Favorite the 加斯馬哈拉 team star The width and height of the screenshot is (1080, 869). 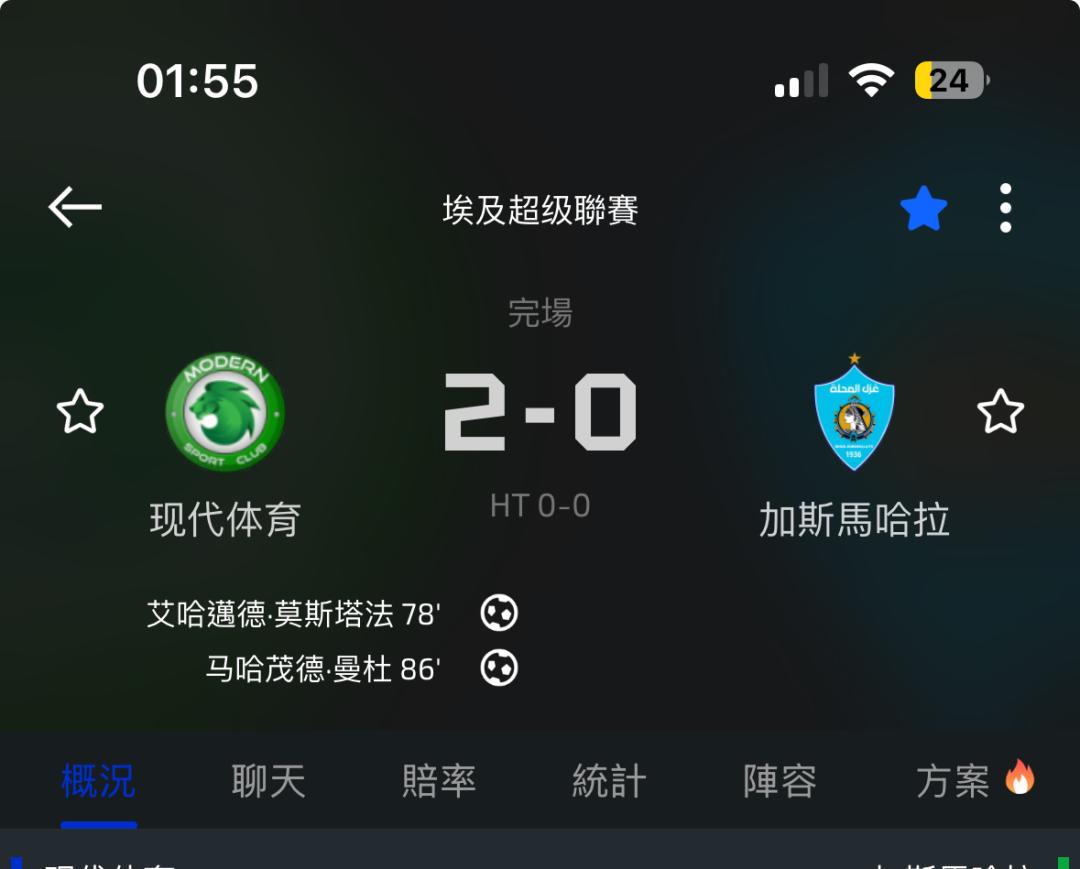click(x=1000, y=411)
